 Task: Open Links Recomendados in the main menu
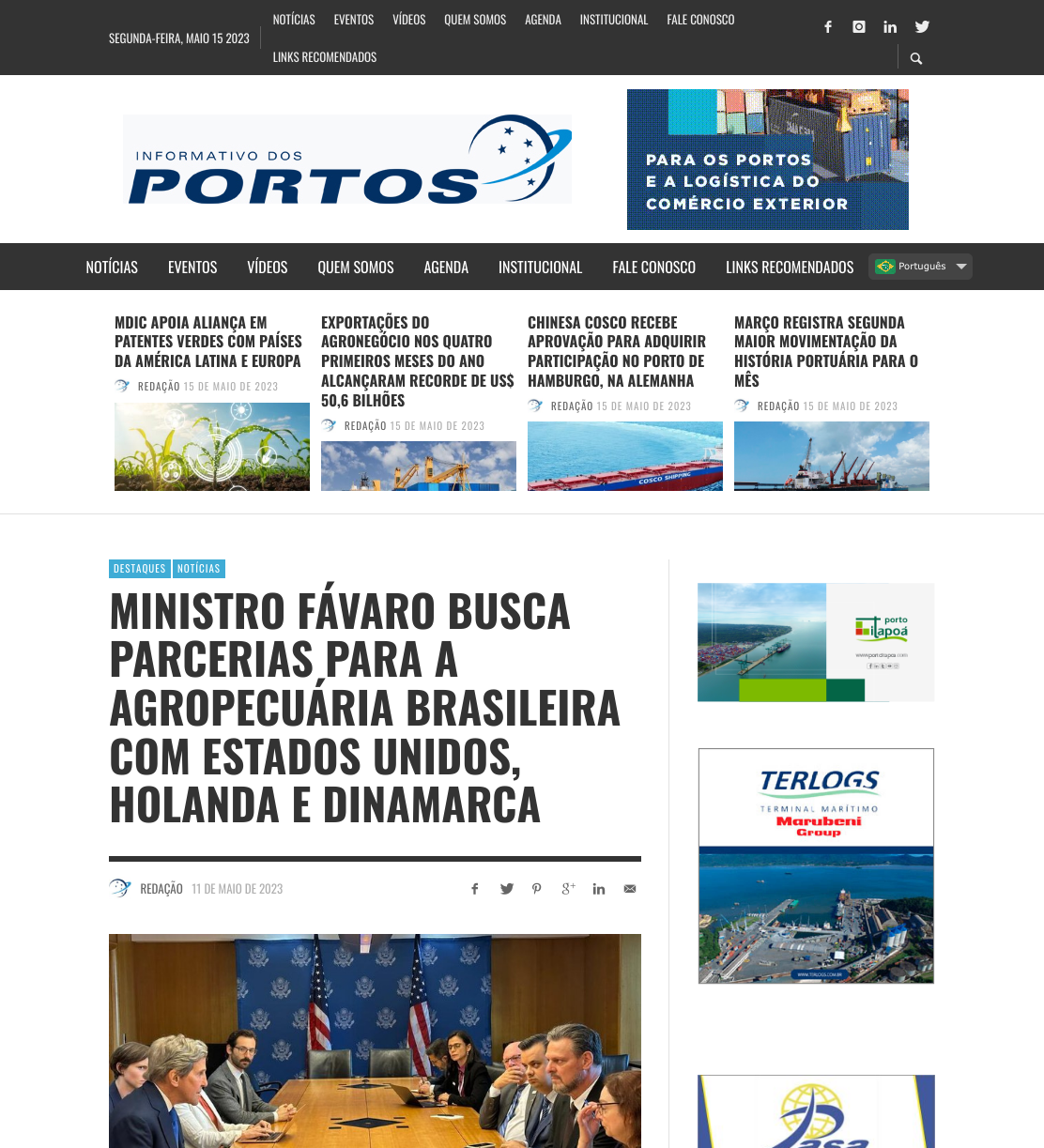[x=790, y=268]
